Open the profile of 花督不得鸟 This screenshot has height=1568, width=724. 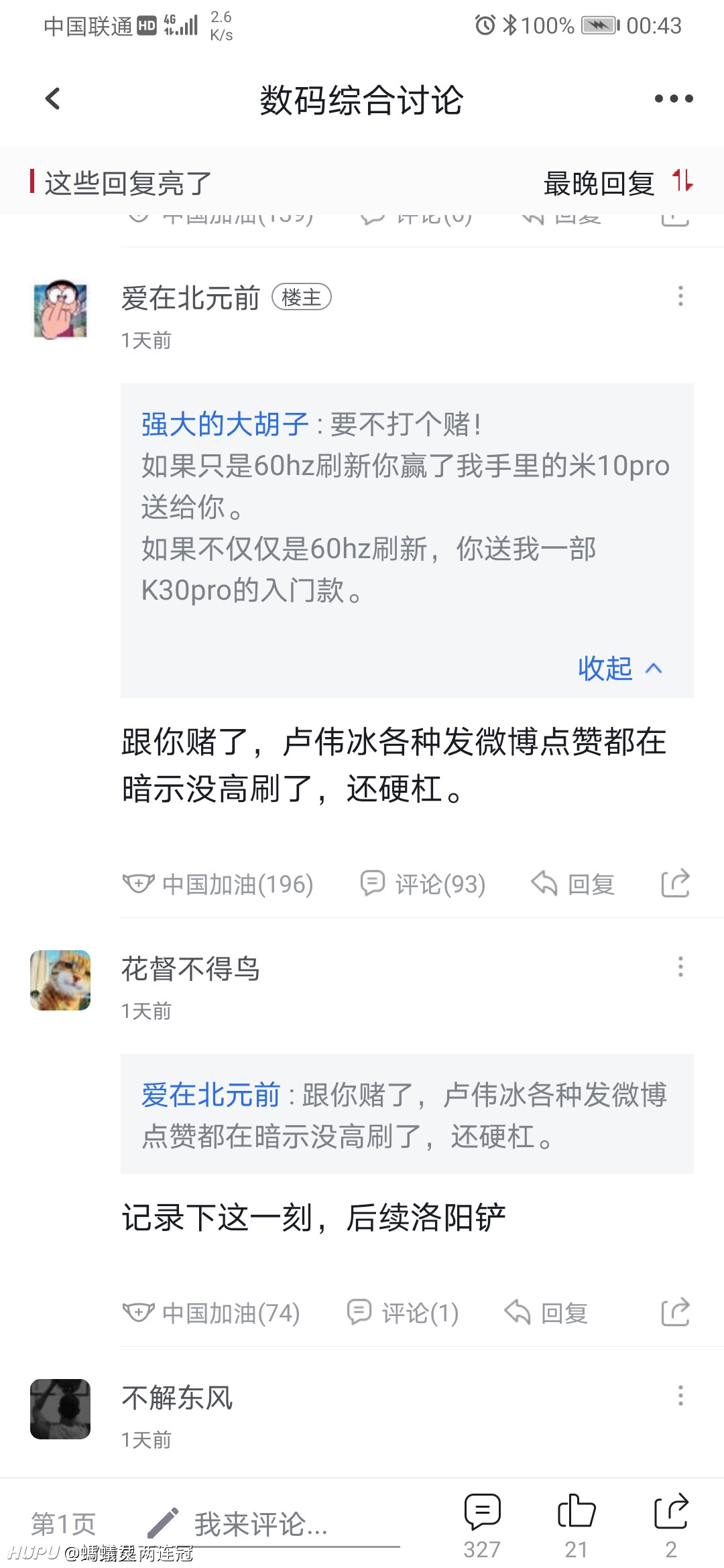tap(60, 980)
